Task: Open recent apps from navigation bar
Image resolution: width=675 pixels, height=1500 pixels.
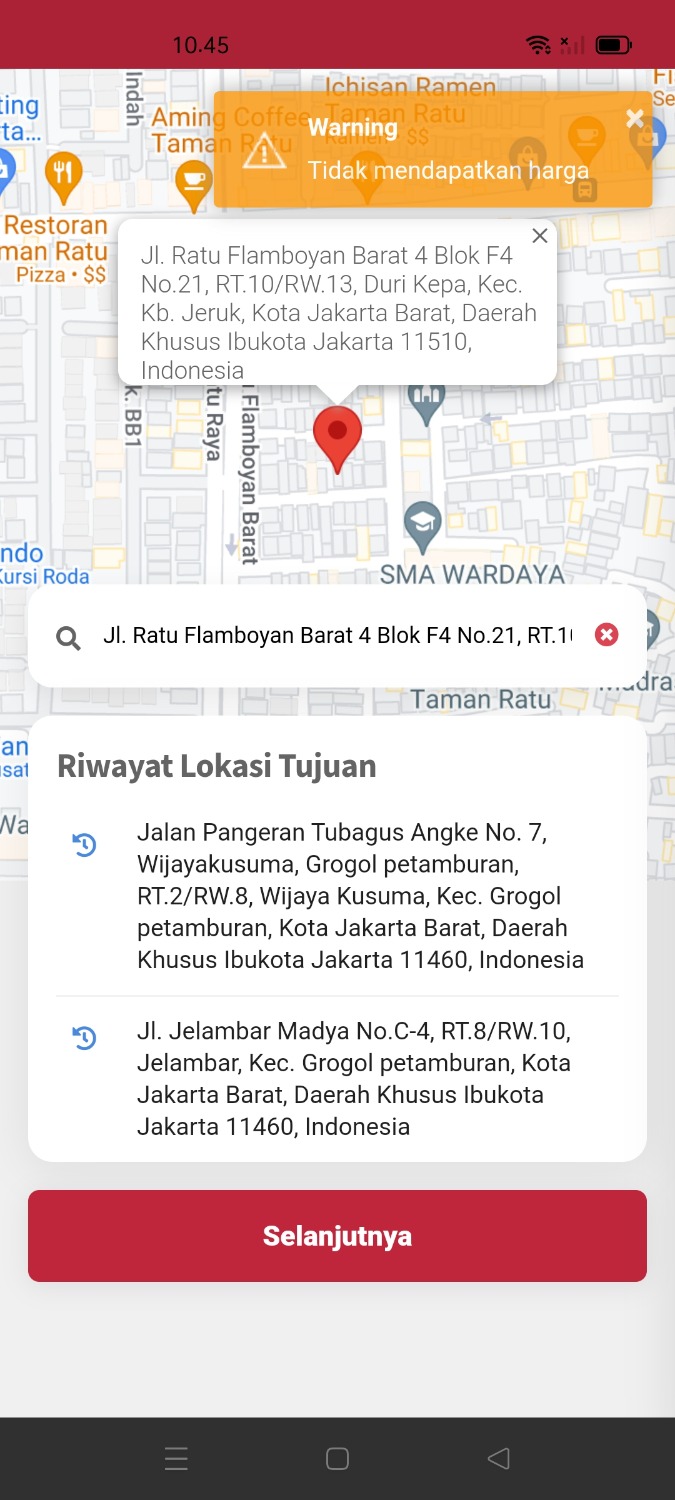Action: click(x=176, y=1459)
